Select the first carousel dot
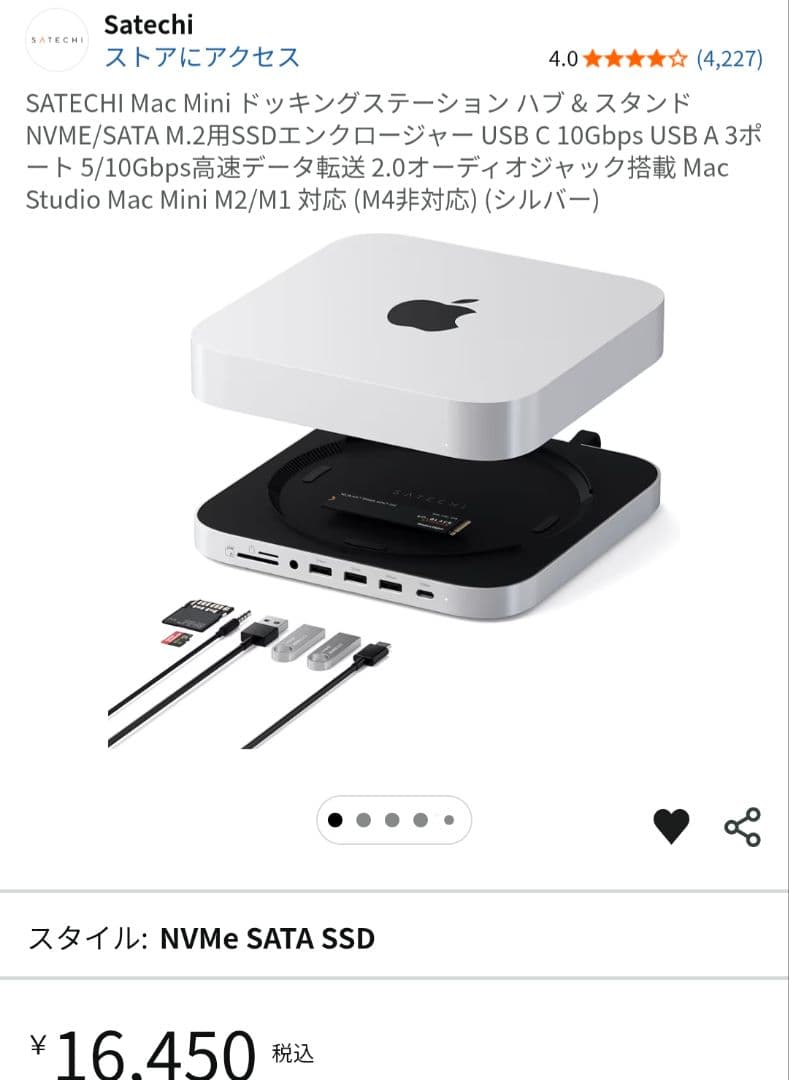Viewport: 789px width, 1080px height. [338, 818]
